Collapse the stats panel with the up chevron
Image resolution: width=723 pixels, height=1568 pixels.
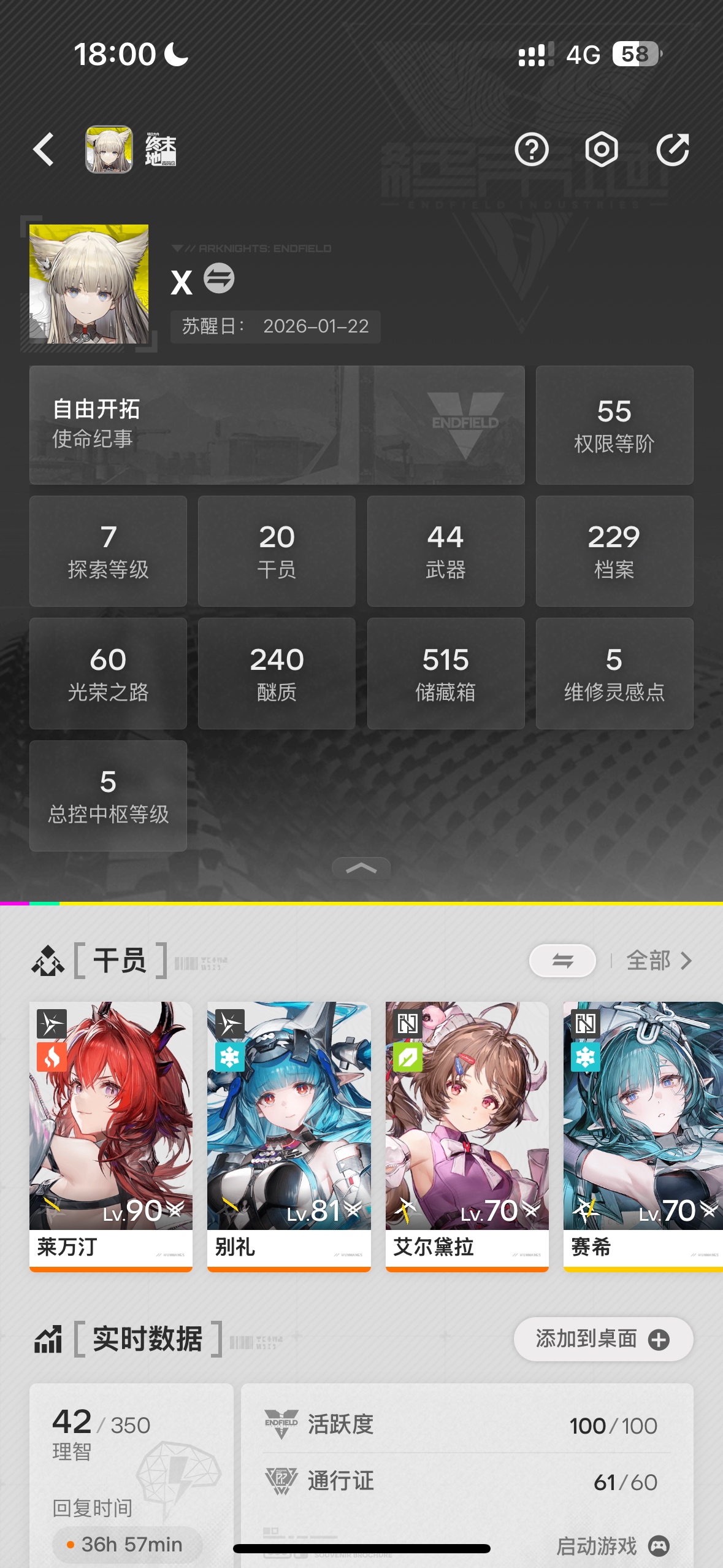(x=361, y=867)
